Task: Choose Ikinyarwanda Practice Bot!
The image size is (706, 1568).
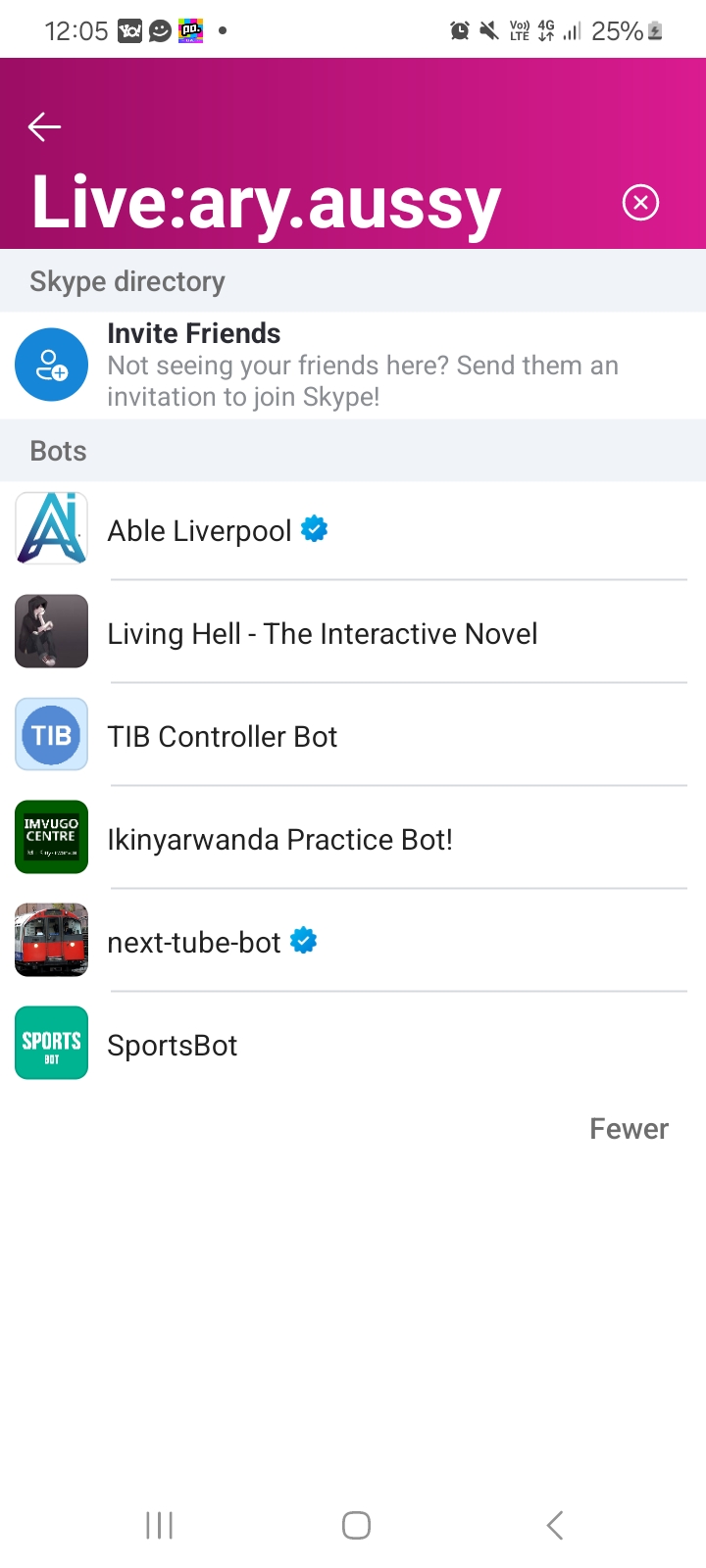Action: point(353,839)
